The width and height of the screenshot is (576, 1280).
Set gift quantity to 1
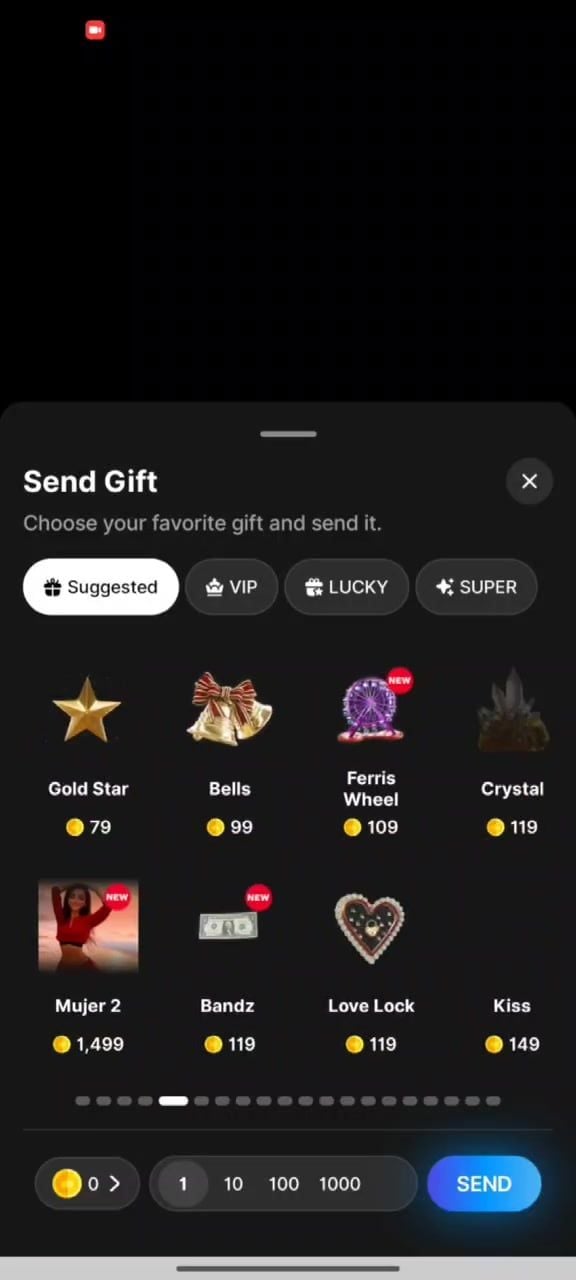pos(183,1184)
